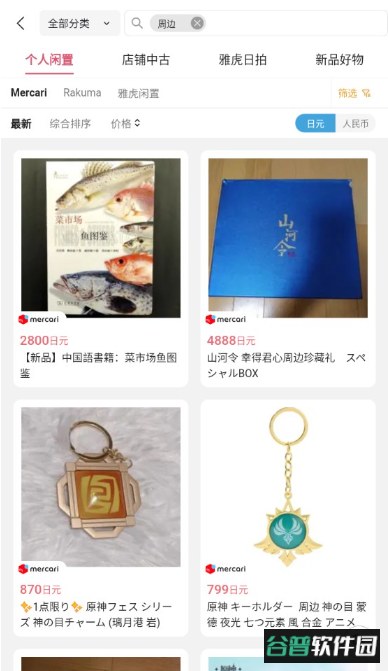Switch to the 店铺中古 tab
Screen dimensions: 388x671
146,59
